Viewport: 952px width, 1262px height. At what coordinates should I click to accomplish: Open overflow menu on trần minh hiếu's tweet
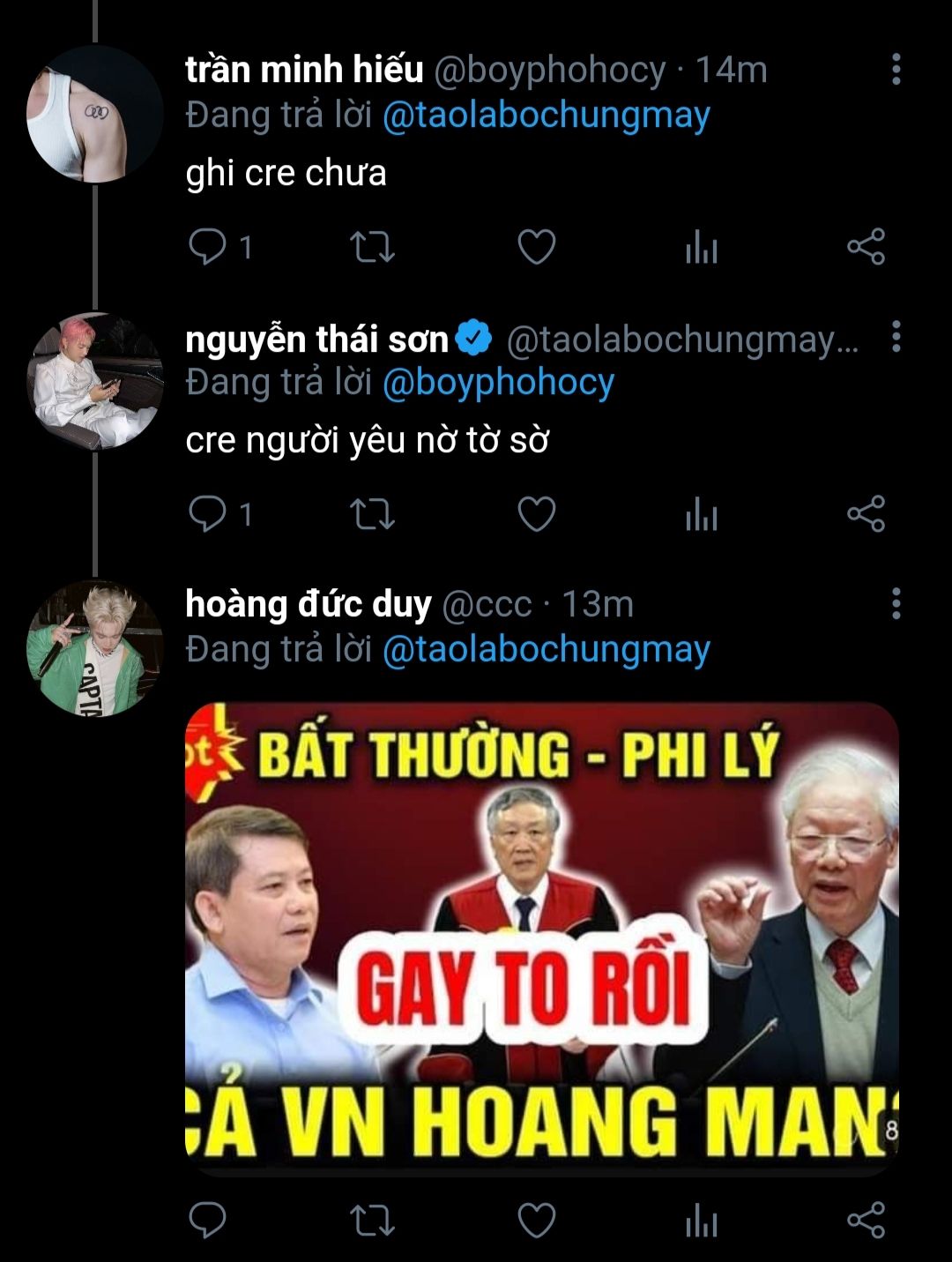(896, 69)
